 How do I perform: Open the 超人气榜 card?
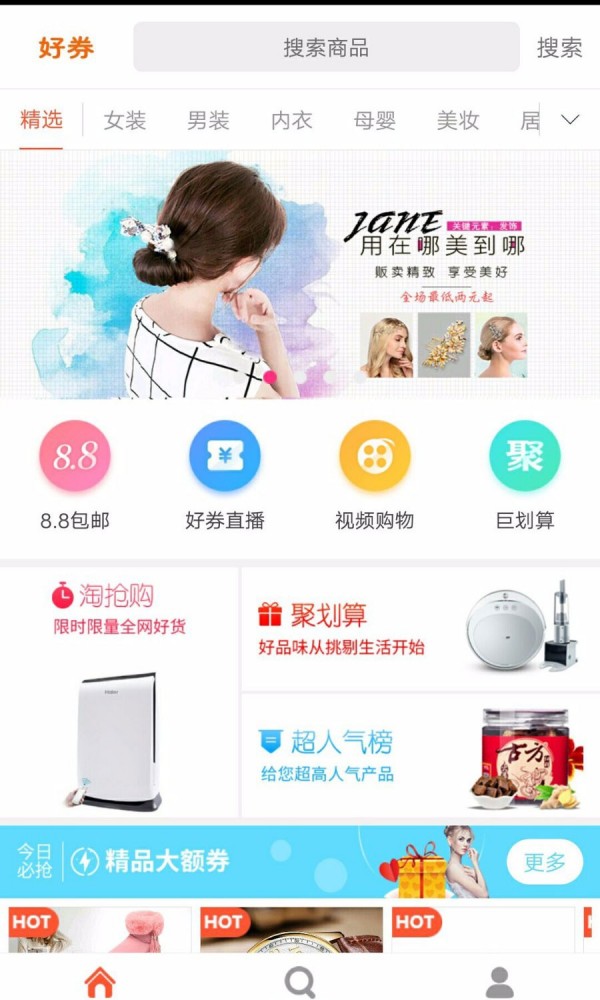pos(420,755)
